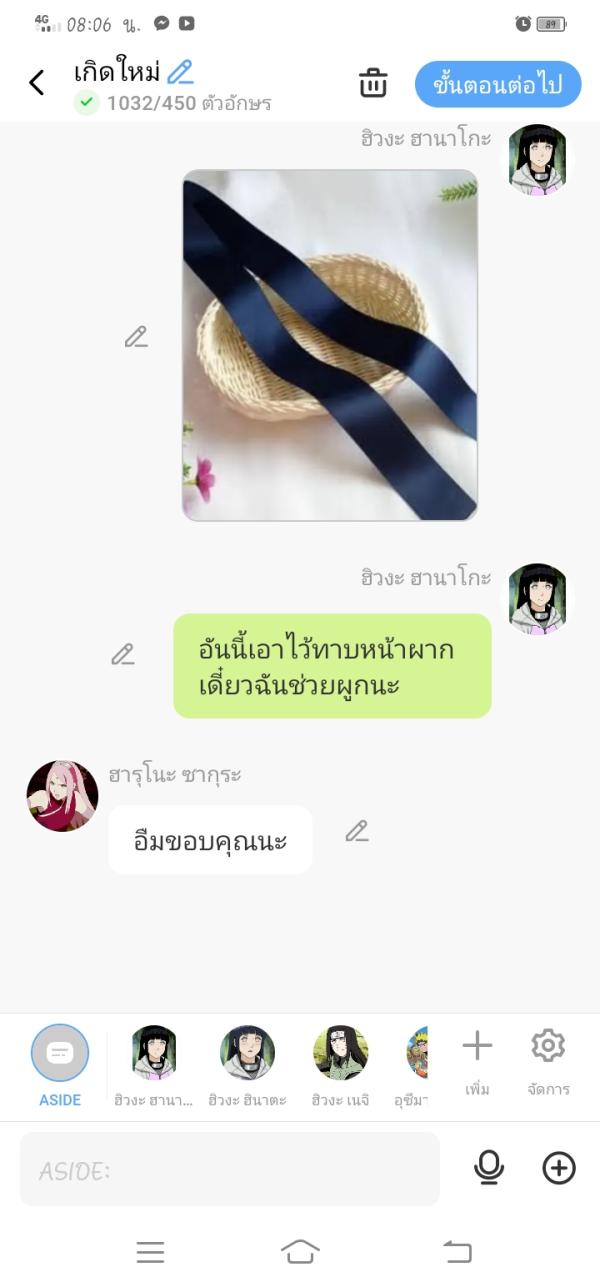Open recent apps from the navigation bar

(150, 1251)
